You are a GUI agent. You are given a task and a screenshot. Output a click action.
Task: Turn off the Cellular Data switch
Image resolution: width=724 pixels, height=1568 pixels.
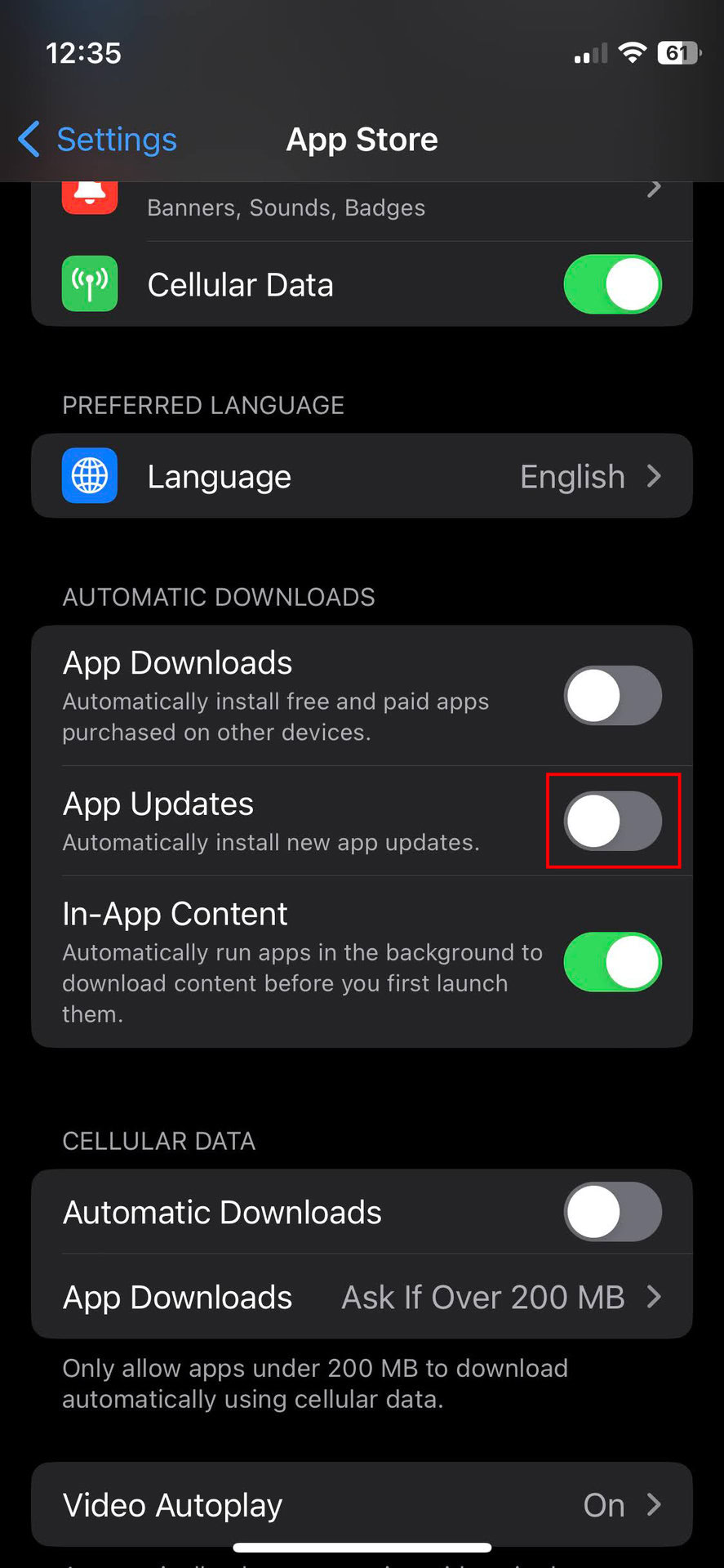[612, 285]
